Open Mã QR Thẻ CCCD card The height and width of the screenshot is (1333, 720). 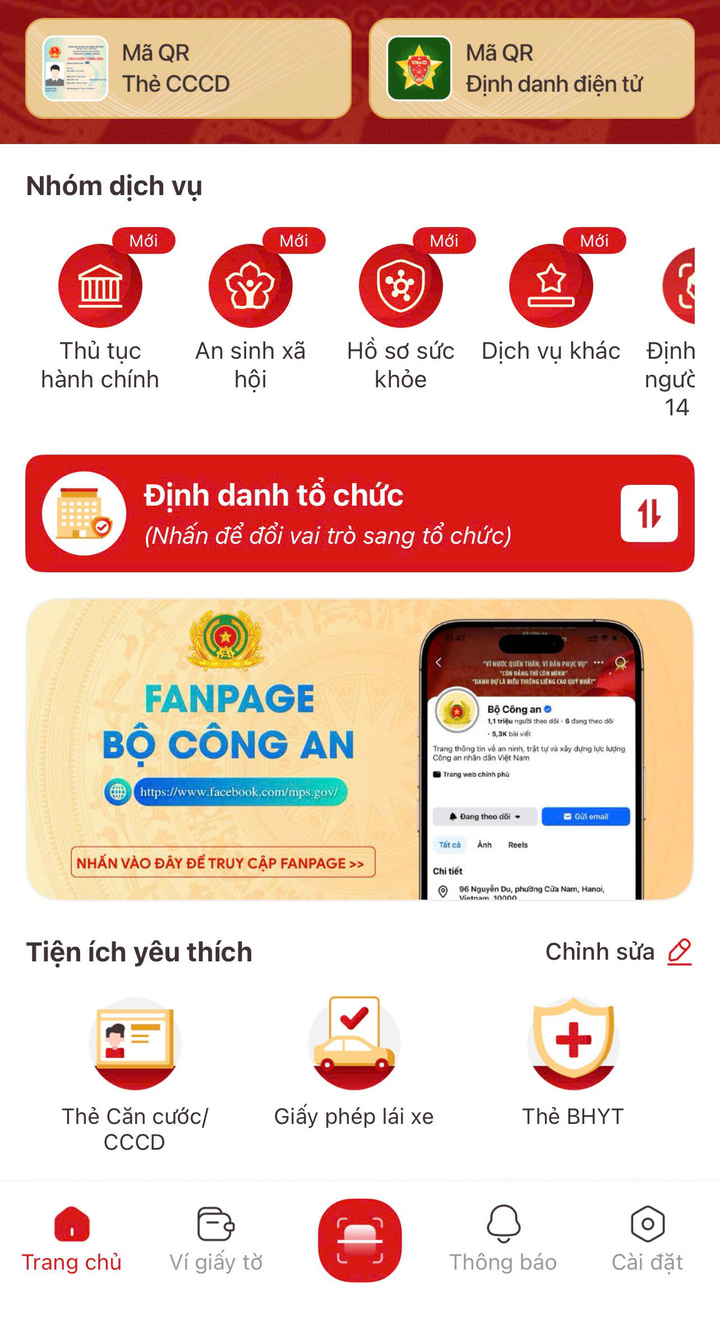(188, 69)
